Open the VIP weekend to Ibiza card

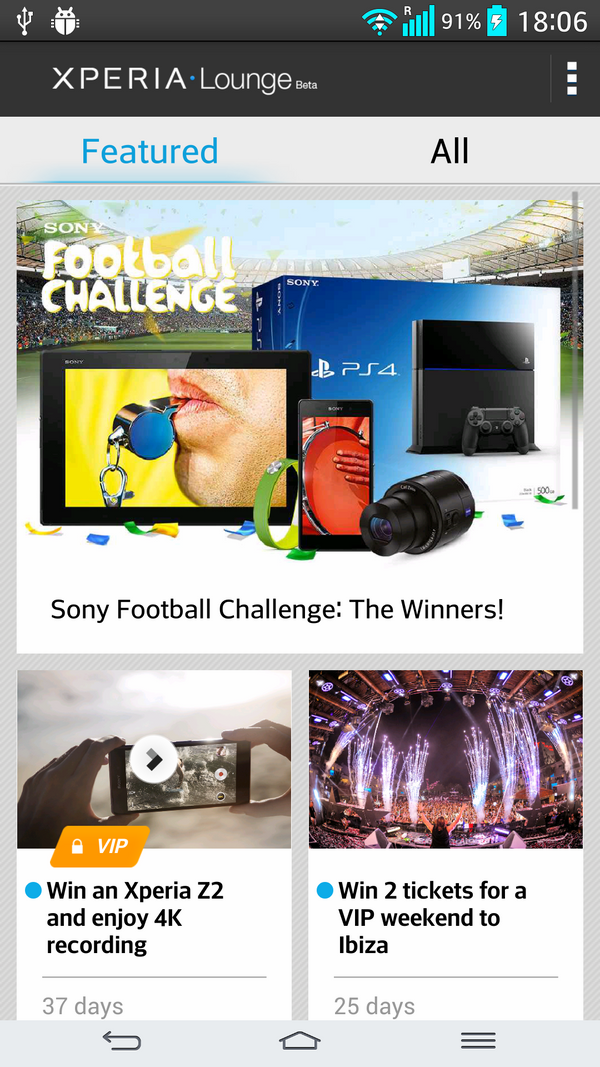[x=446, y=844]
